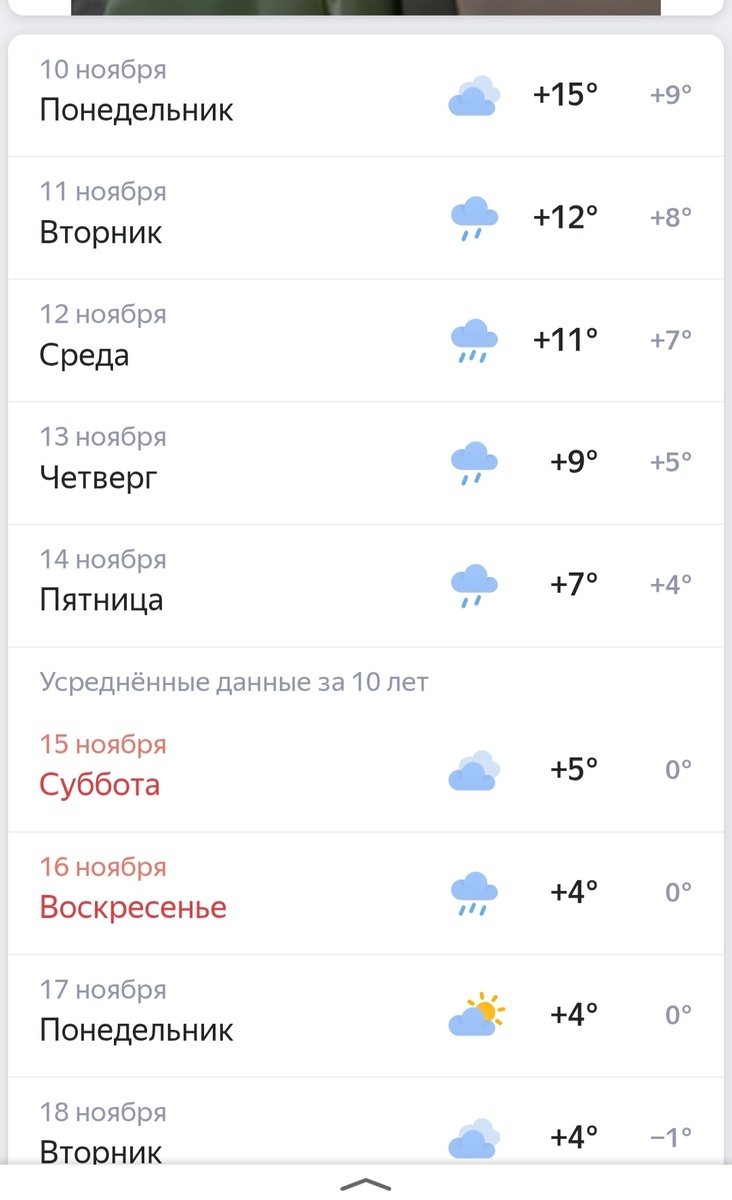Select the cloudy icon for 10 ноября
This screenshot has height=1200, width=732.
click(472, 96)
